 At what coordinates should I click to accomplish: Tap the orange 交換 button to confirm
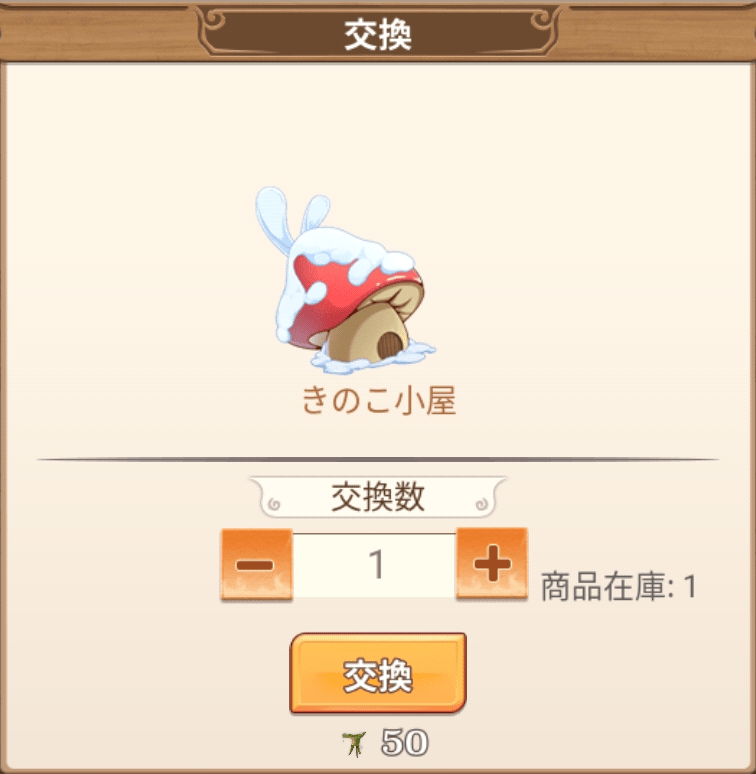[378, 673]
